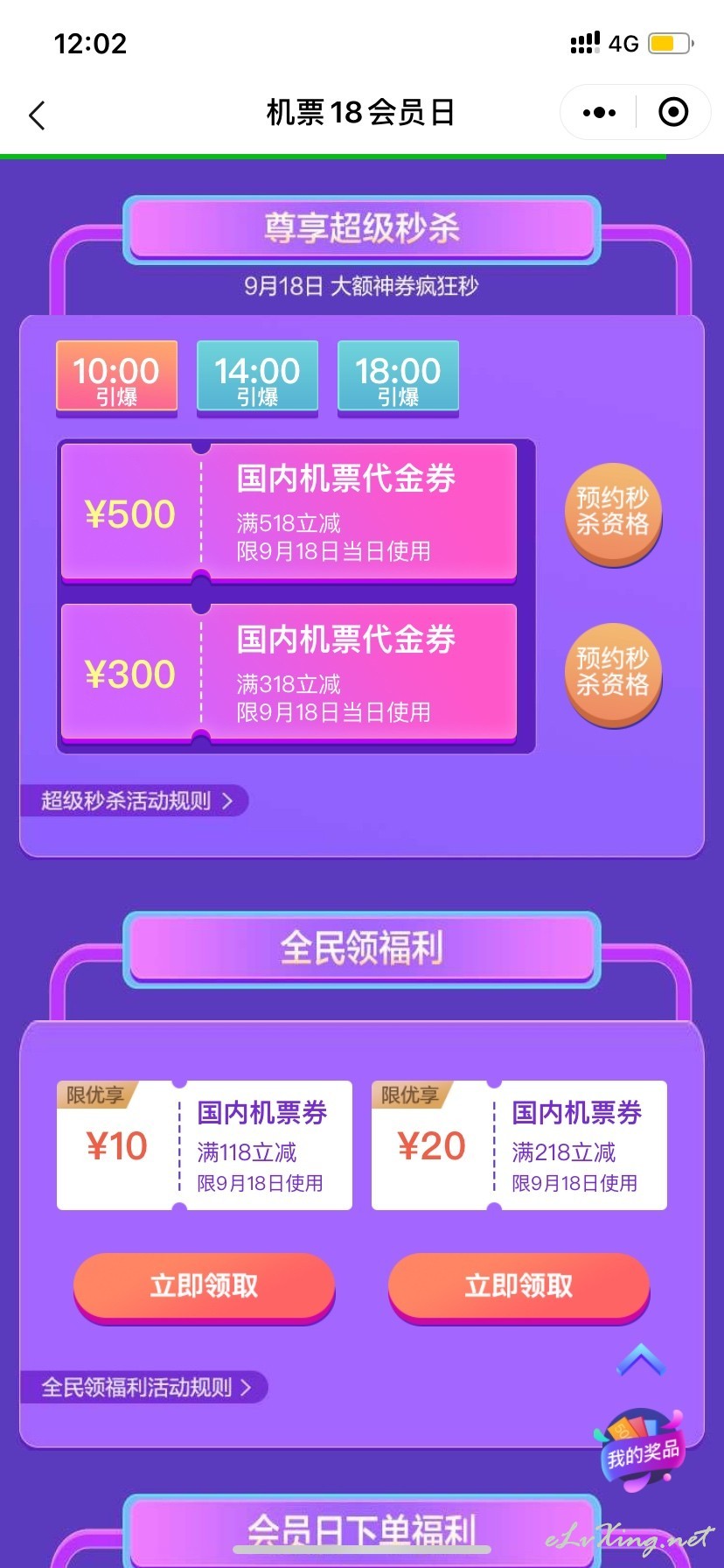This screenshot has height=1568, width=724.
Task: Open the mini program overflow menu
Action: pos(599,113)
